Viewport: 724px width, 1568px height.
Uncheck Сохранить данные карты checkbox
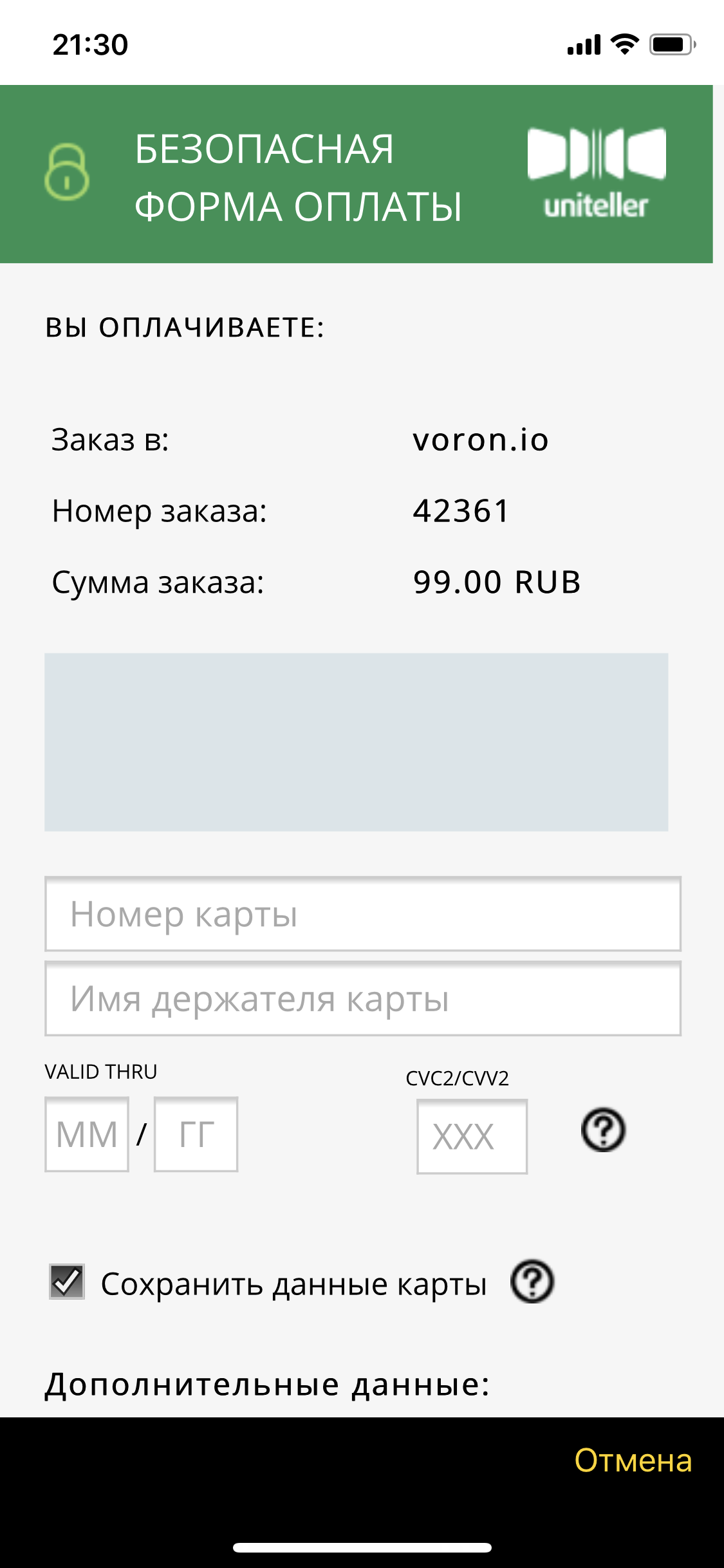(67, 1281)
